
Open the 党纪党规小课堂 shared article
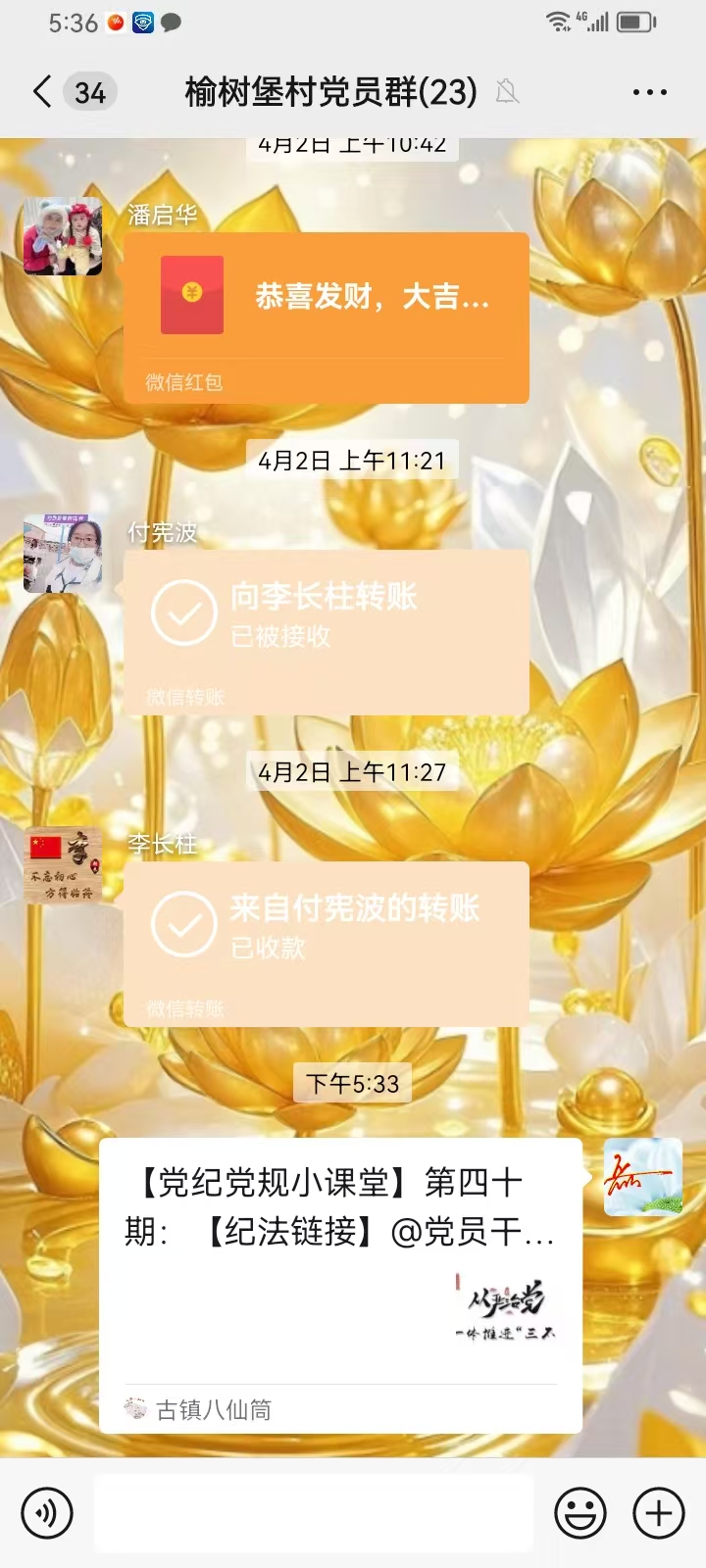click(x=340, y=1286)
